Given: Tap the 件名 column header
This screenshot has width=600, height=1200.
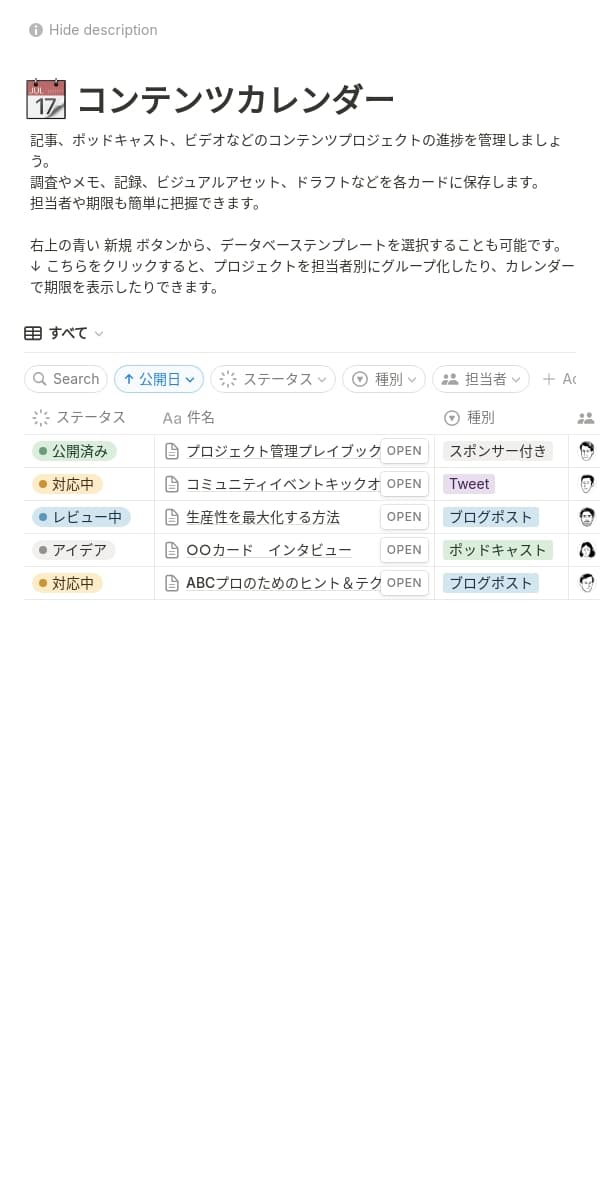Looking at the screenshot, I should pyautogui.click(x=200, y=417).
